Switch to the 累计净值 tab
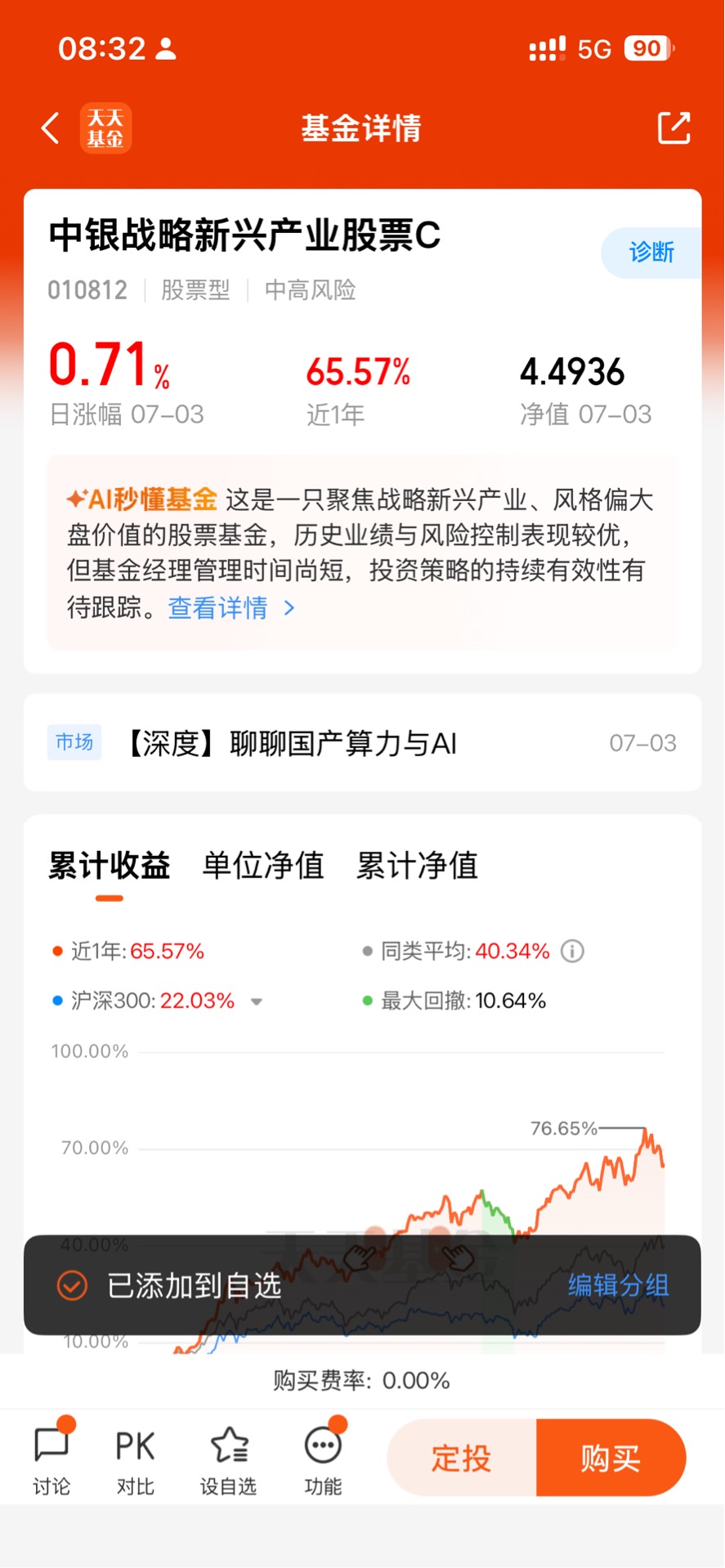The image size is (725, 1568). point(418,866)
